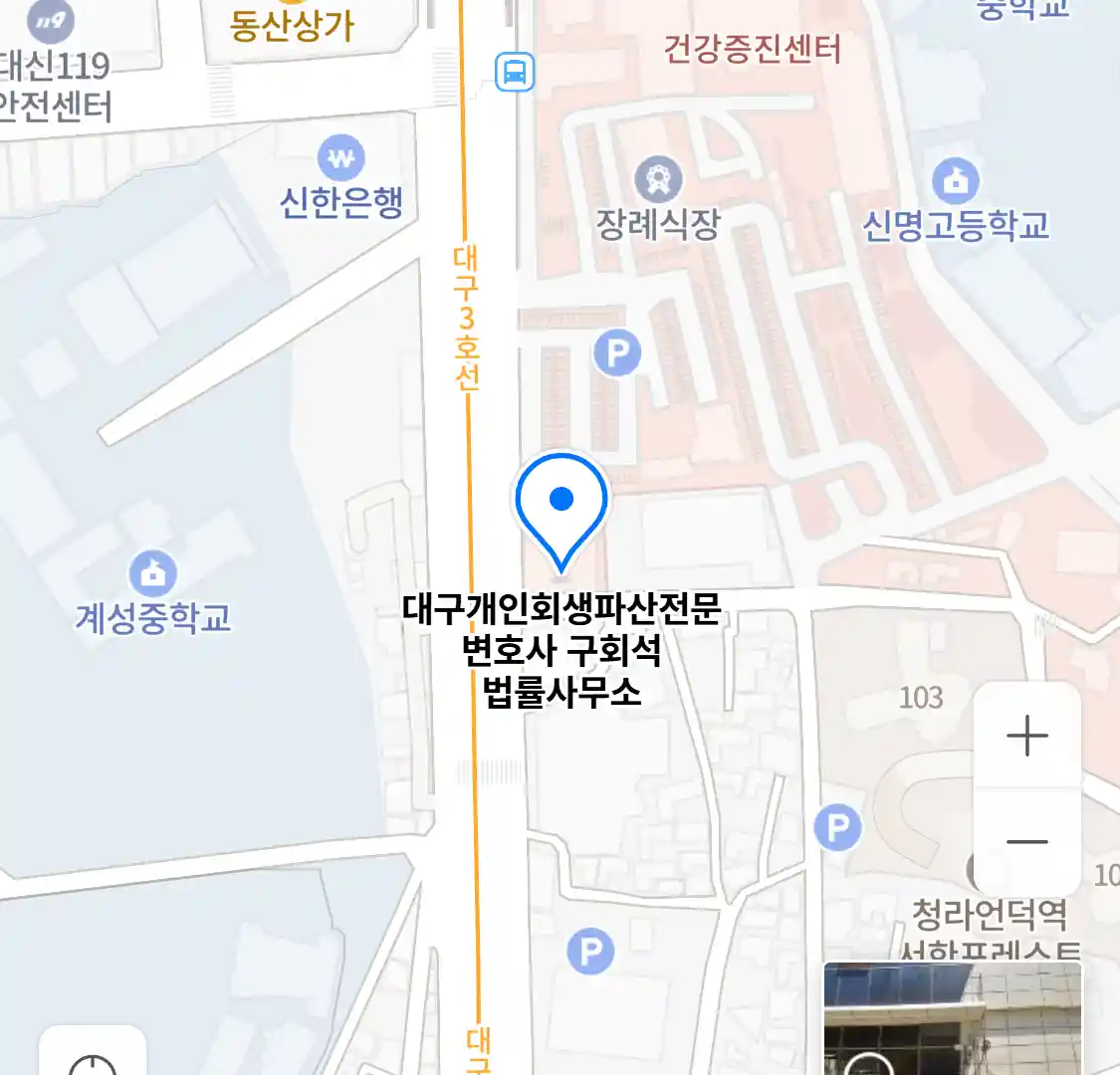
Task: Select 신명고등학교 on the map
Action: point(956,181)
